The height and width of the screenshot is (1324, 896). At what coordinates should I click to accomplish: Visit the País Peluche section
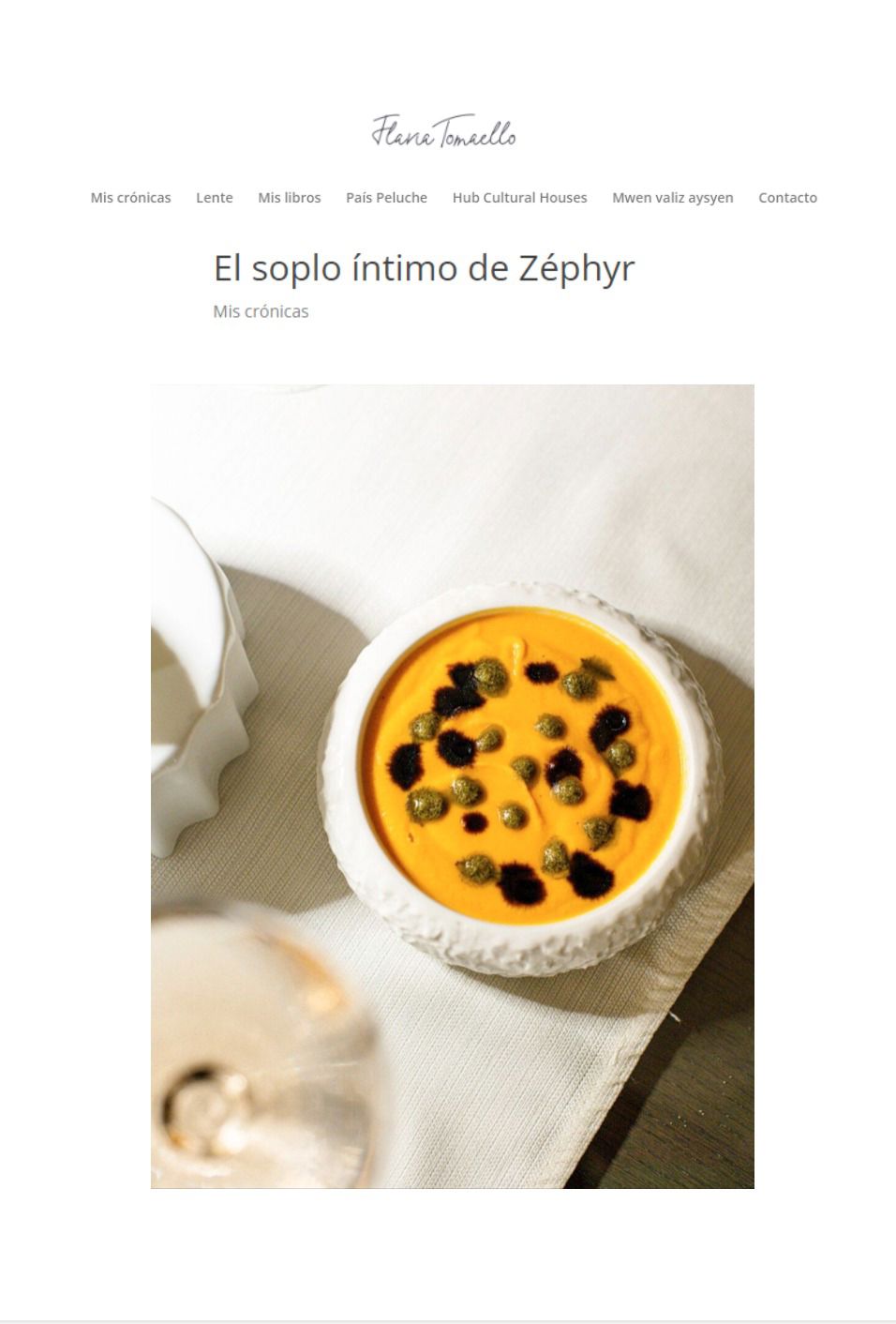pyautogui.click(x=386, y=198)
